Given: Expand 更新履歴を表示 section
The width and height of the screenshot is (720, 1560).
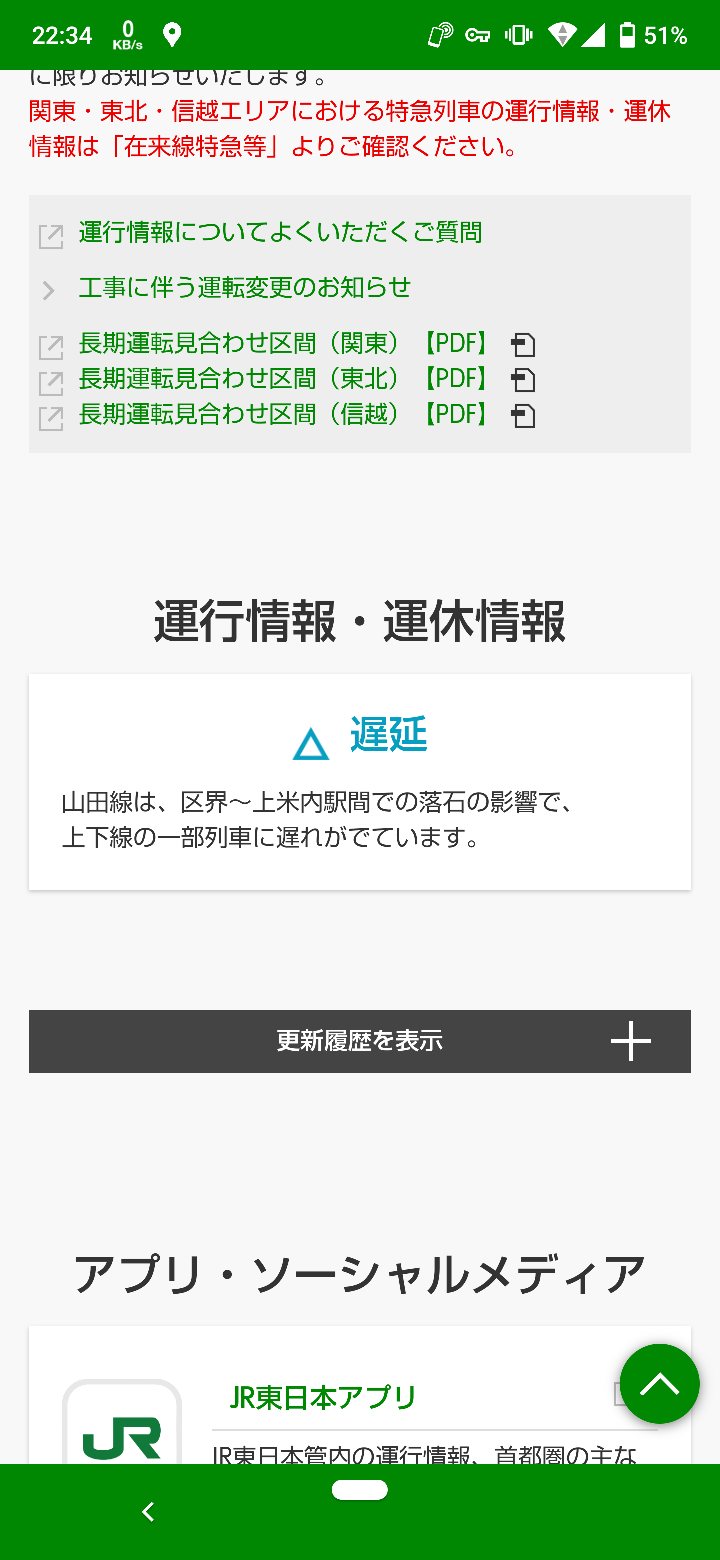Looking at the screenshot, I should [x=360, y=1041].
